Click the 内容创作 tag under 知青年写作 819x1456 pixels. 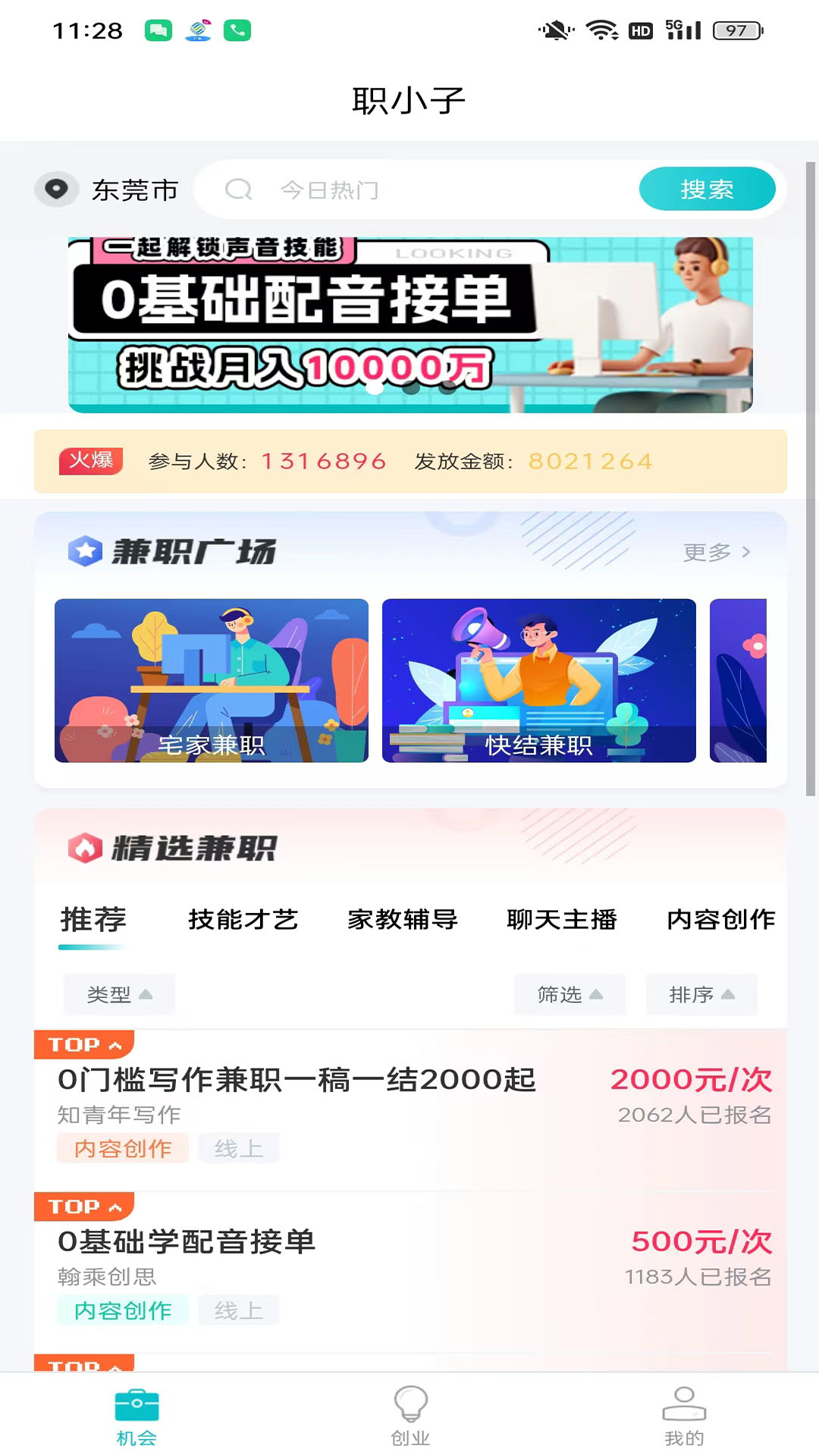(x=122, y=1148)
